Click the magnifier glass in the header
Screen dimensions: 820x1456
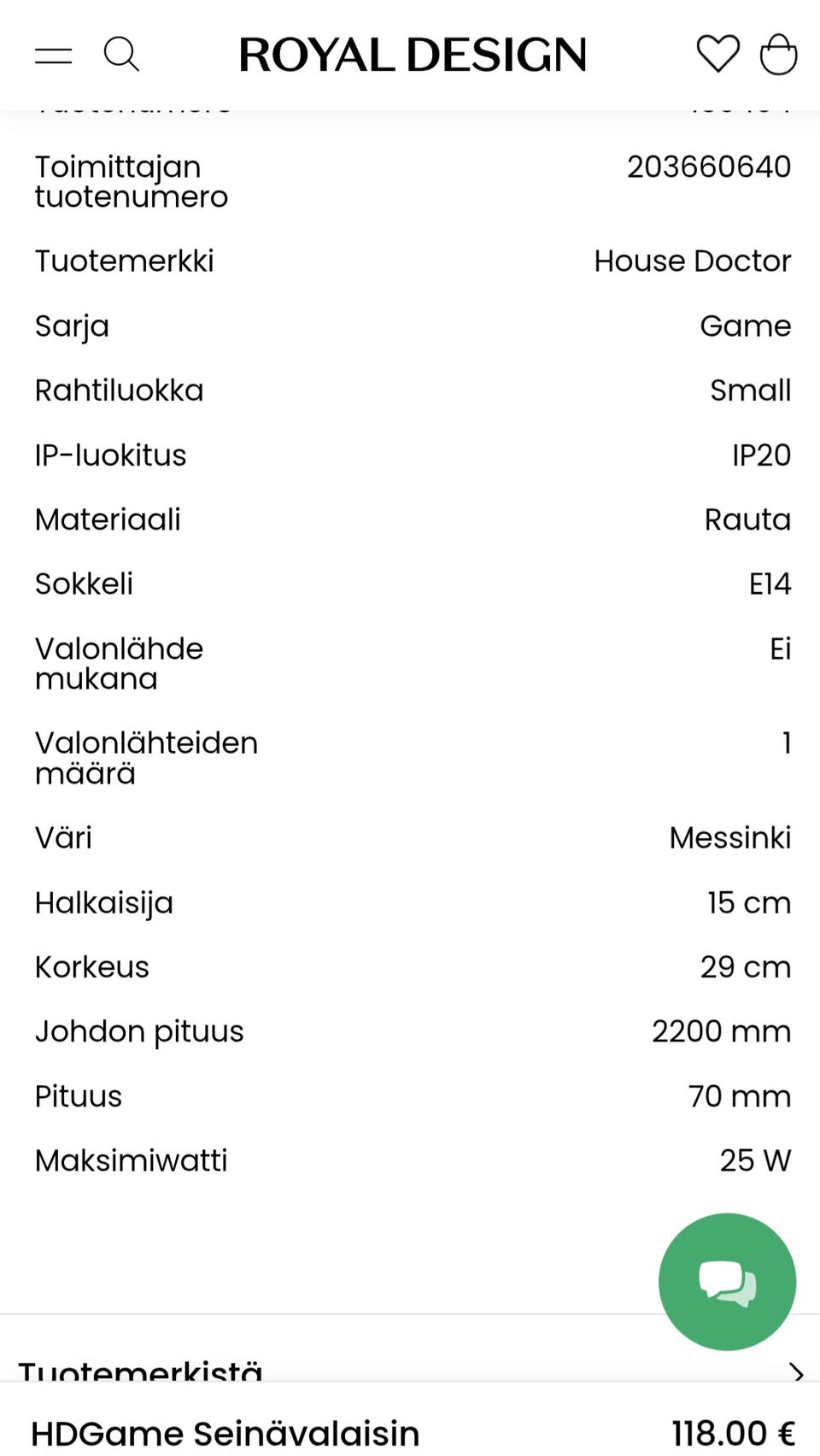tap(122, 55)
